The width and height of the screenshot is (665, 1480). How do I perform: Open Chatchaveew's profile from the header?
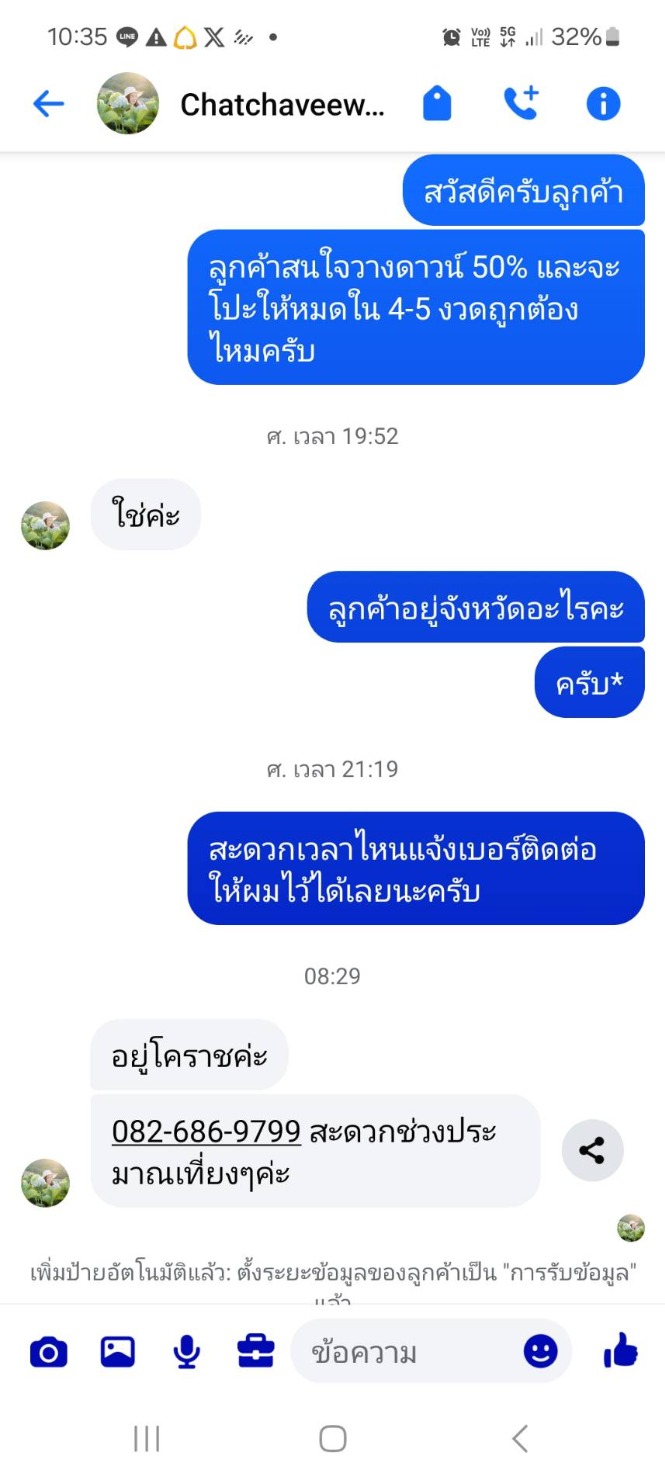tap(281, 104)
